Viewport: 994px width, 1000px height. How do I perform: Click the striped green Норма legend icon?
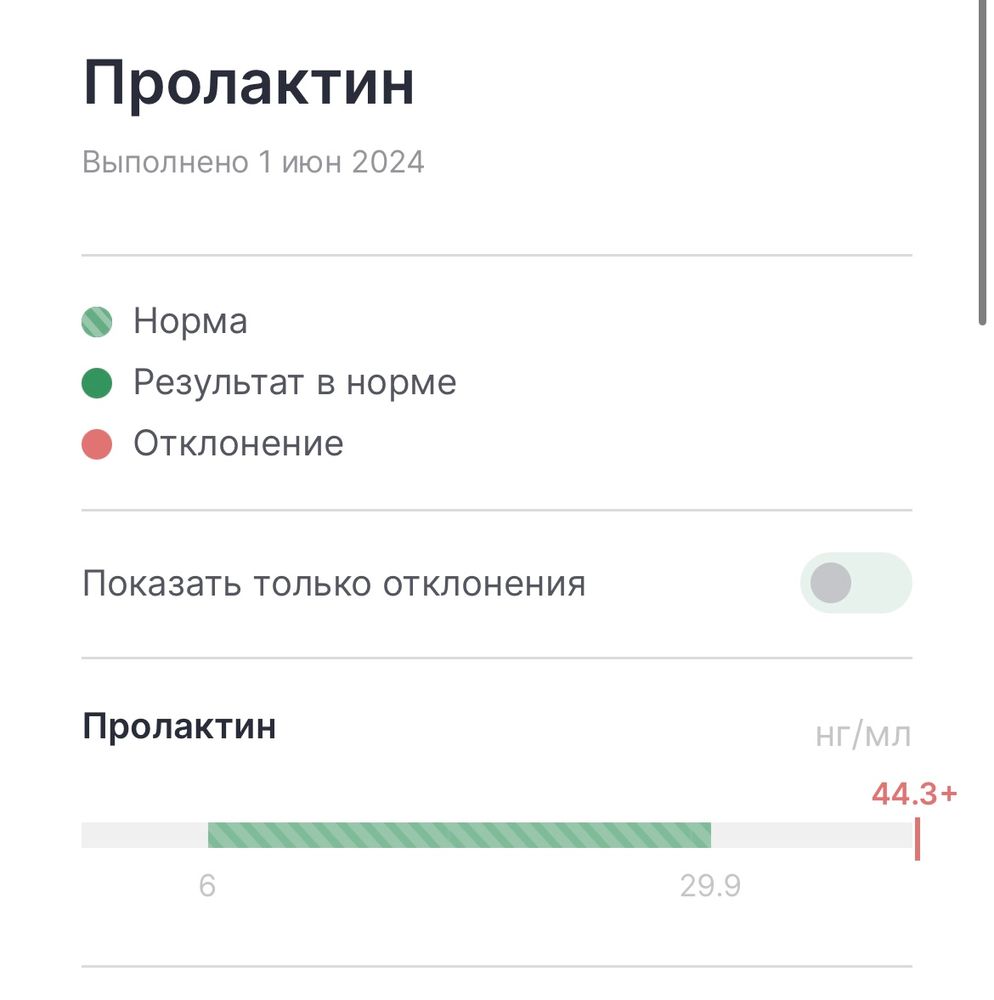tap(97, 321)
